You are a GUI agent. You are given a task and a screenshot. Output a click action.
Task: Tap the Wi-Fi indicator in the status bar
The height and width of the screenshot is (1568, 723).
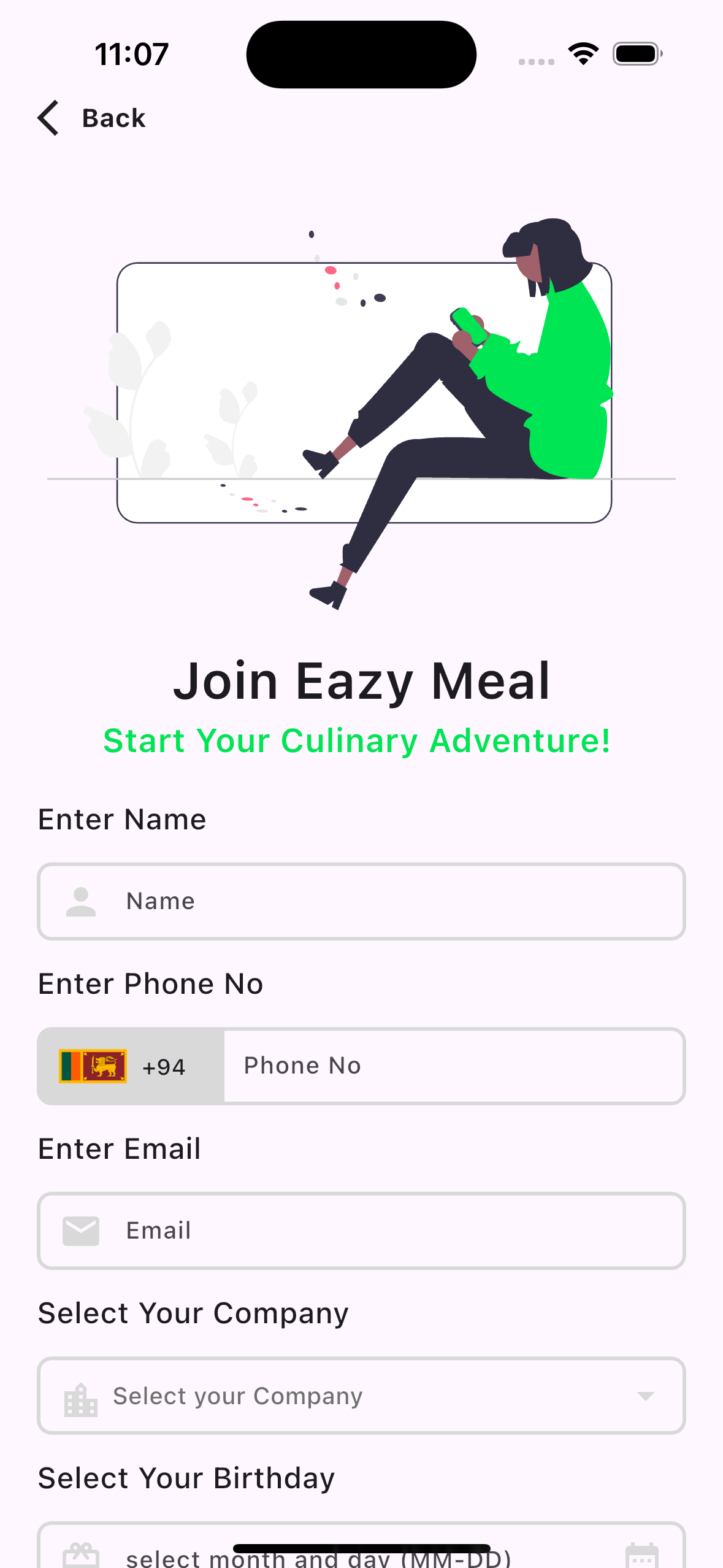pos(582,53)
